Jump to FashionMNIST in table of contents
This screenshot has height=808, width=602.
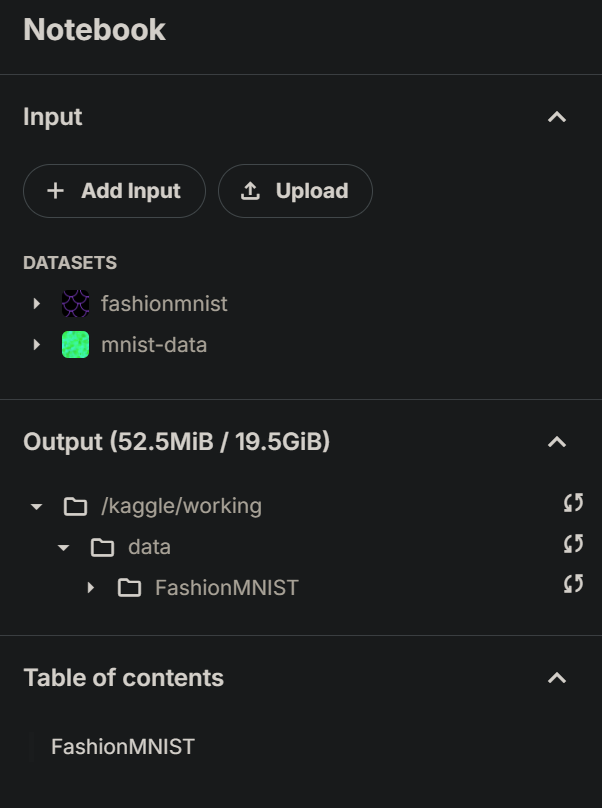click(123, 747)
